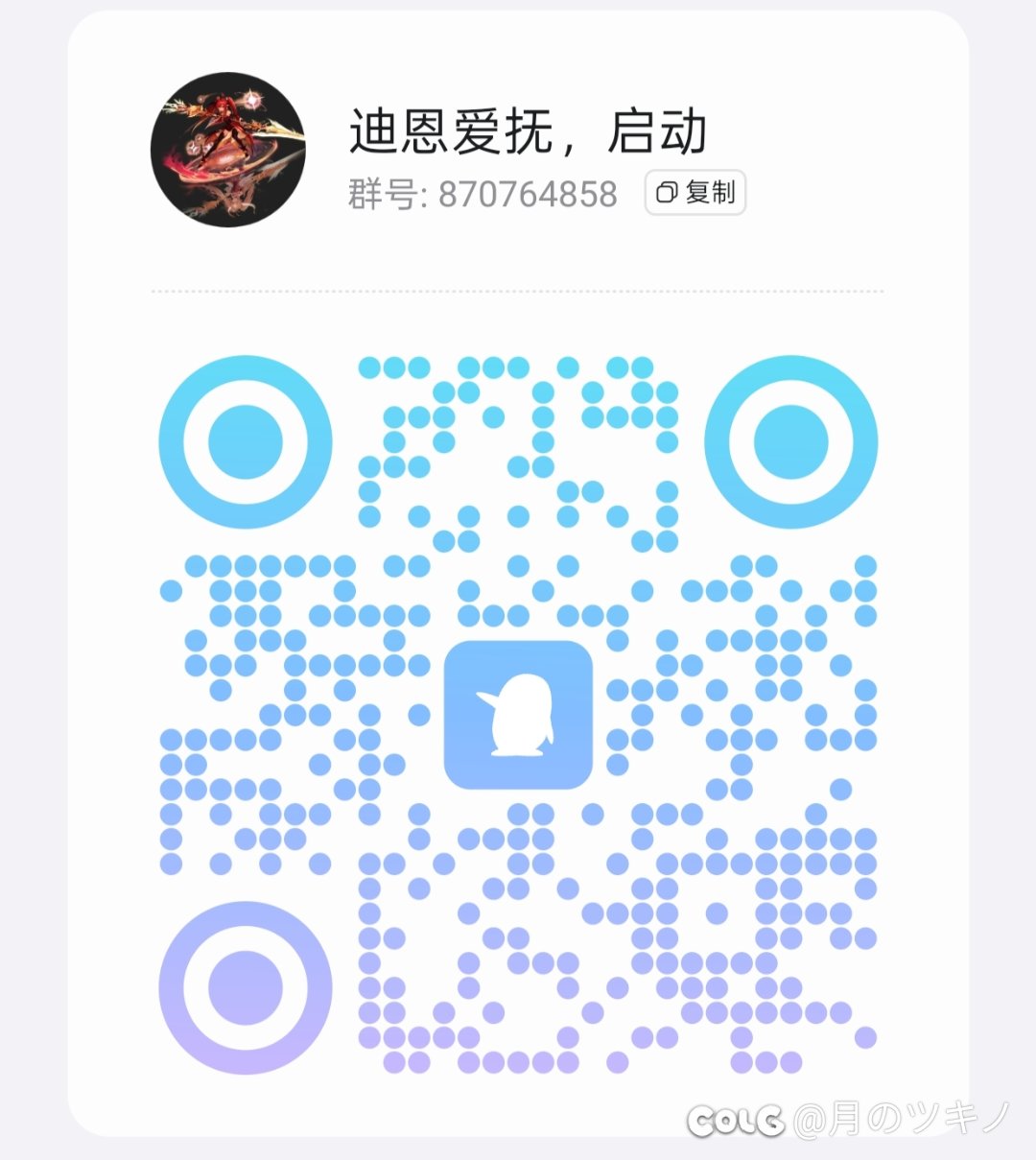This screenshot has height=1160, width=1036.
Task: Click the dotted divider line
Action: click(518, 289)
